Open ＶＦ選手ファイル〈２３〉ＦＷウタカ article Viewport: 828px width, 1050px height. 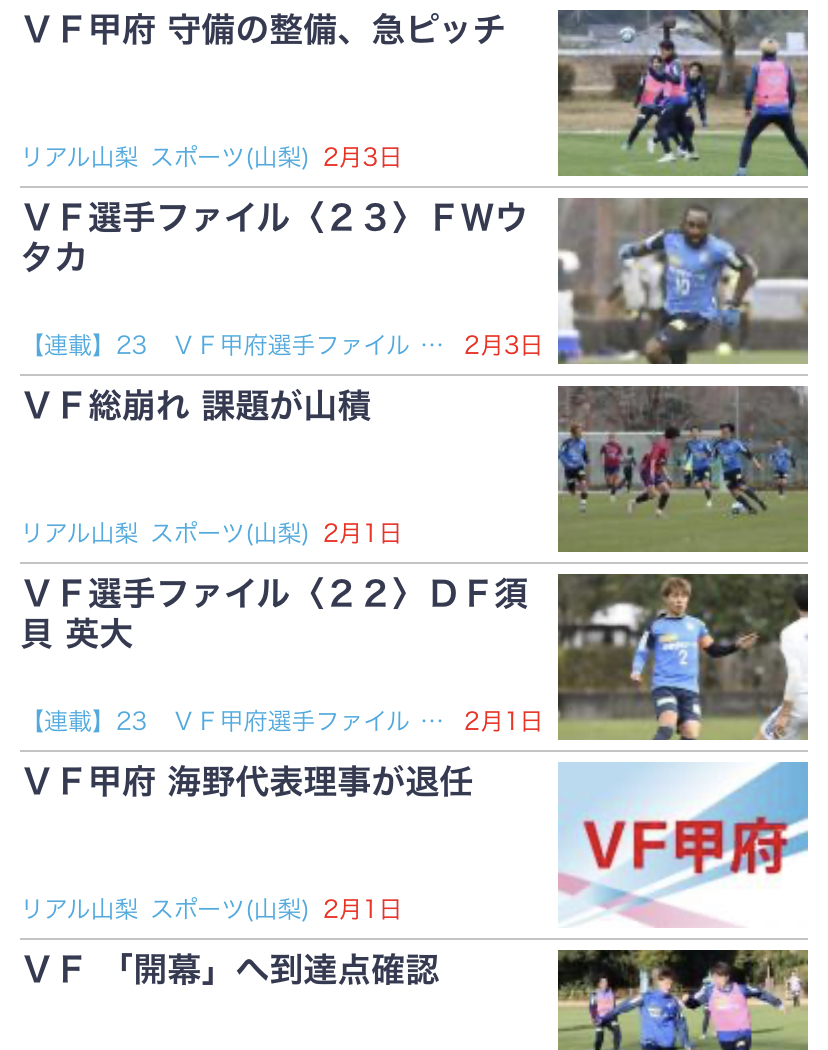click(x=274, y=237)
